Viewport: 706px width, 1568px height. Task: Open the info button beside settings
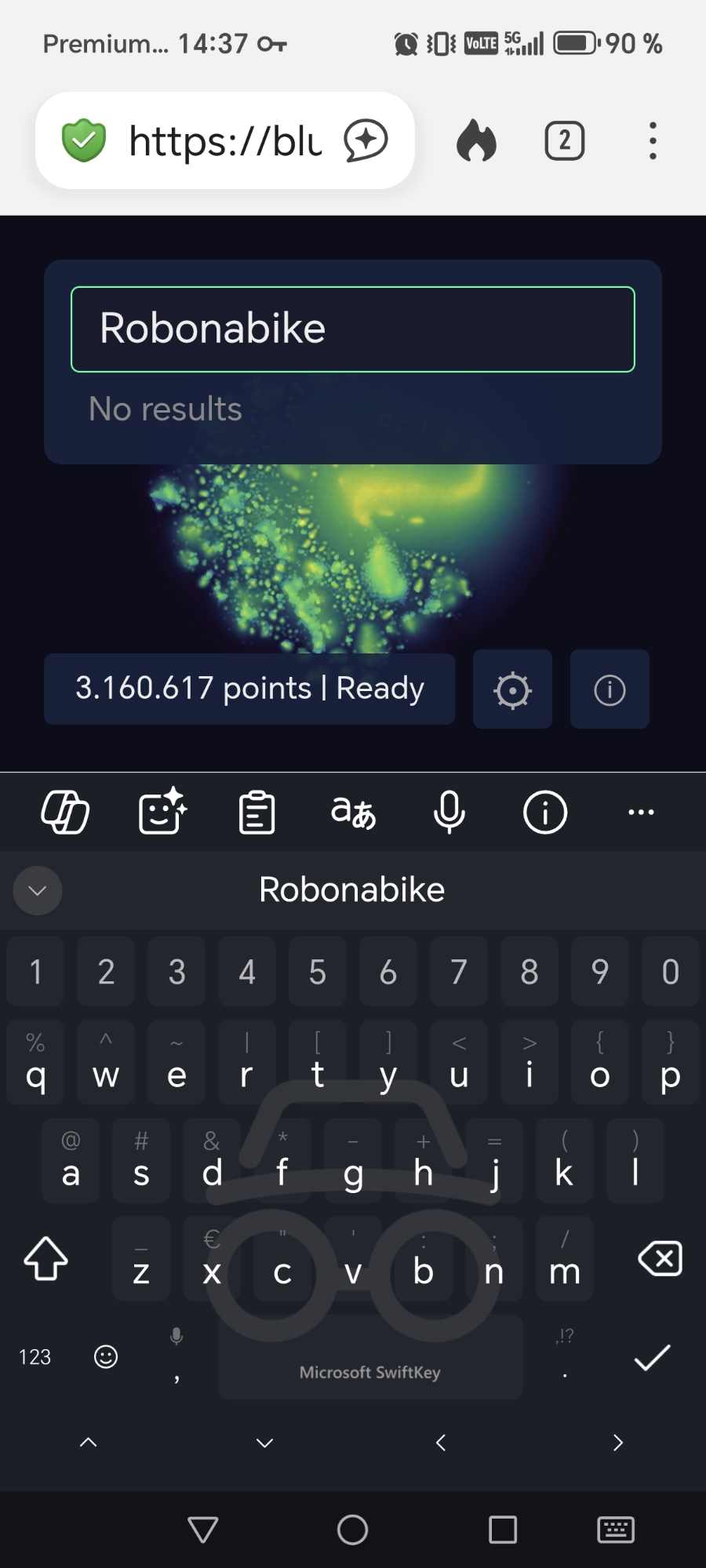click(610, 689)
